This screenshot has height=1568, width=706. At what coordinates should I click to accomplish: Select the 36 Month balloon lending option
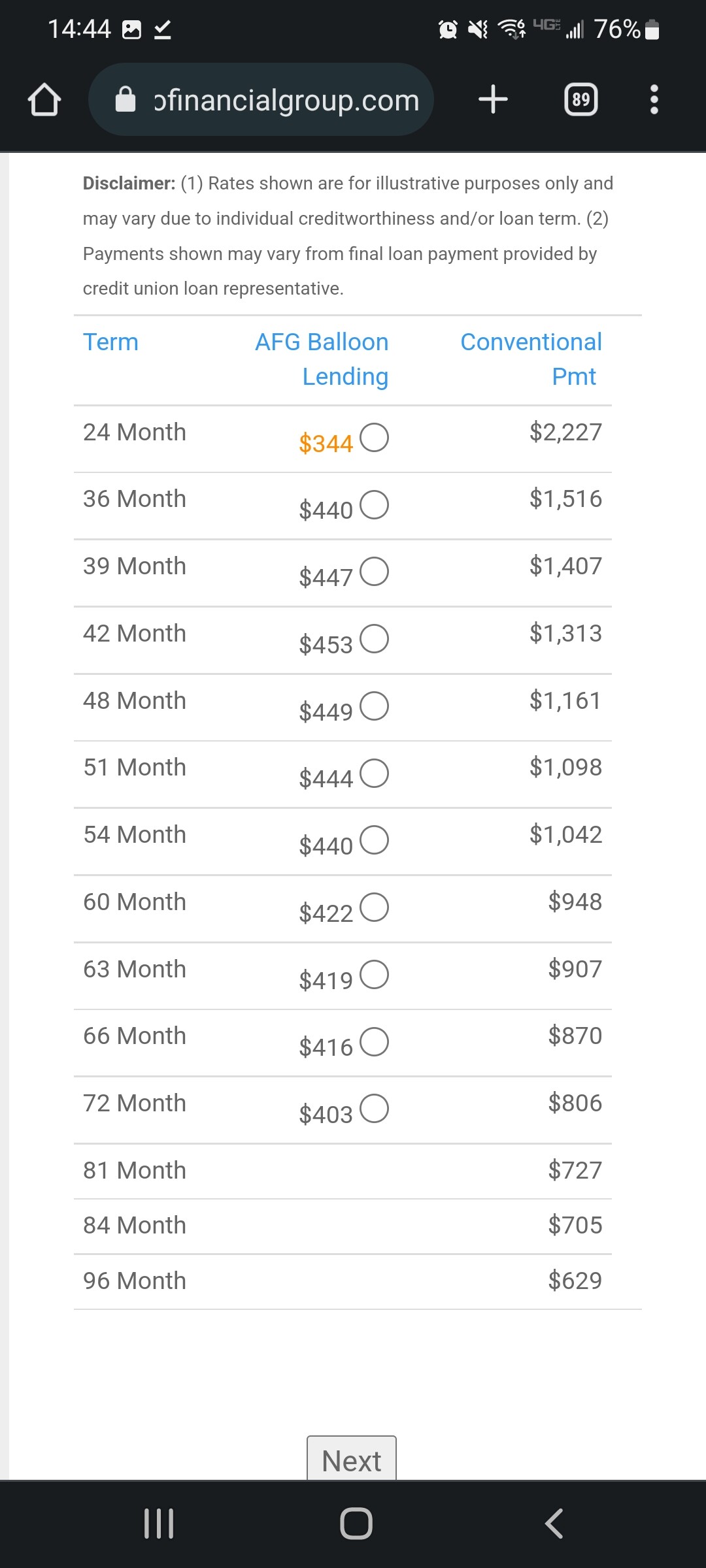(x=374, y=505)
